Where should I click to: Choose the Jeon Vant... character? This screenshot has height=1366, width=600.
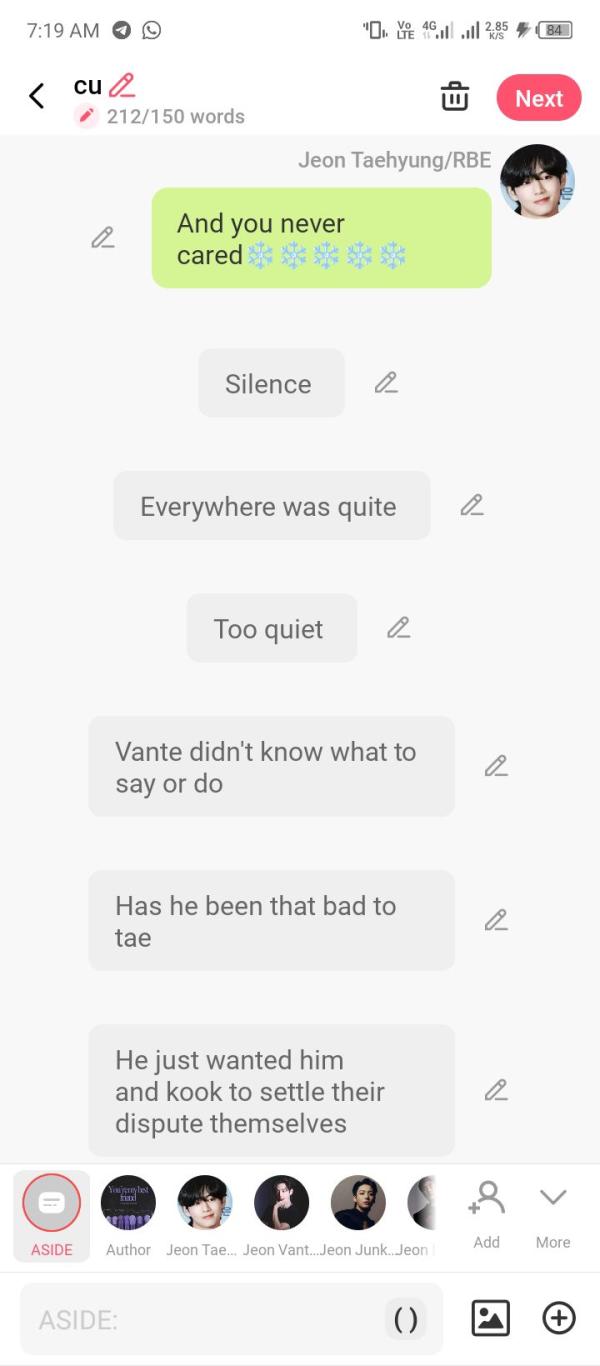[281, 1214]
